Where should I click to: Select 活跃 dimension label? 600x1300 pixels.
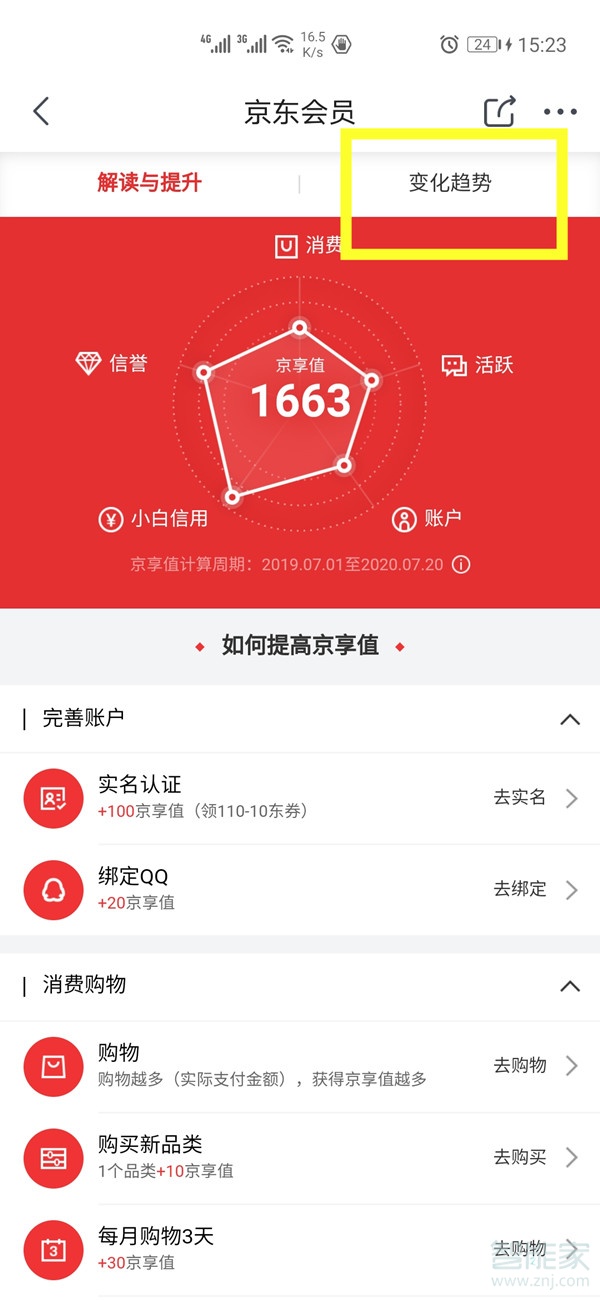coord(477,365)
